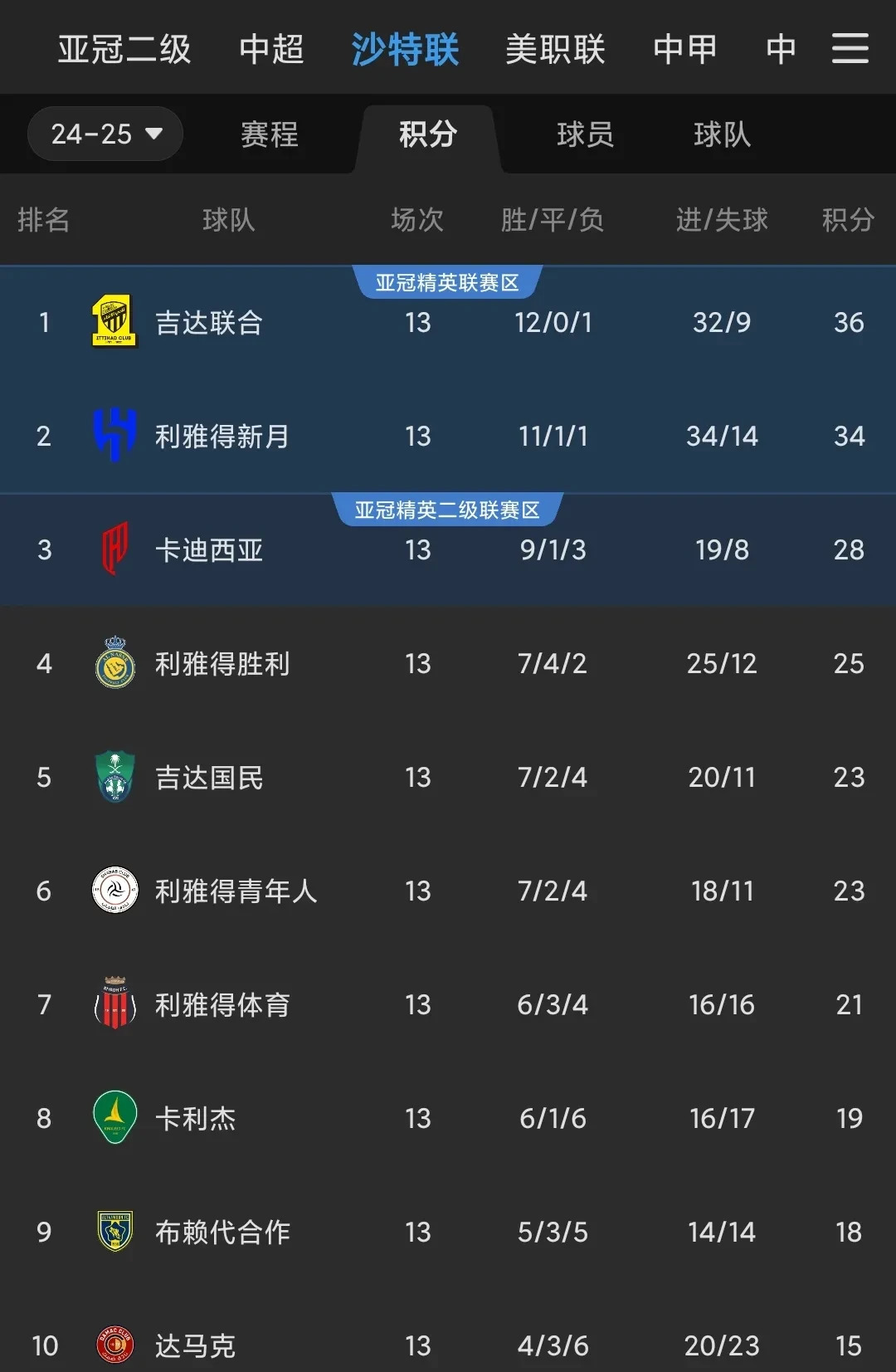Open team 卡利杰 details
This screenshot has height=1372, width=896.
coord(195,1119)
